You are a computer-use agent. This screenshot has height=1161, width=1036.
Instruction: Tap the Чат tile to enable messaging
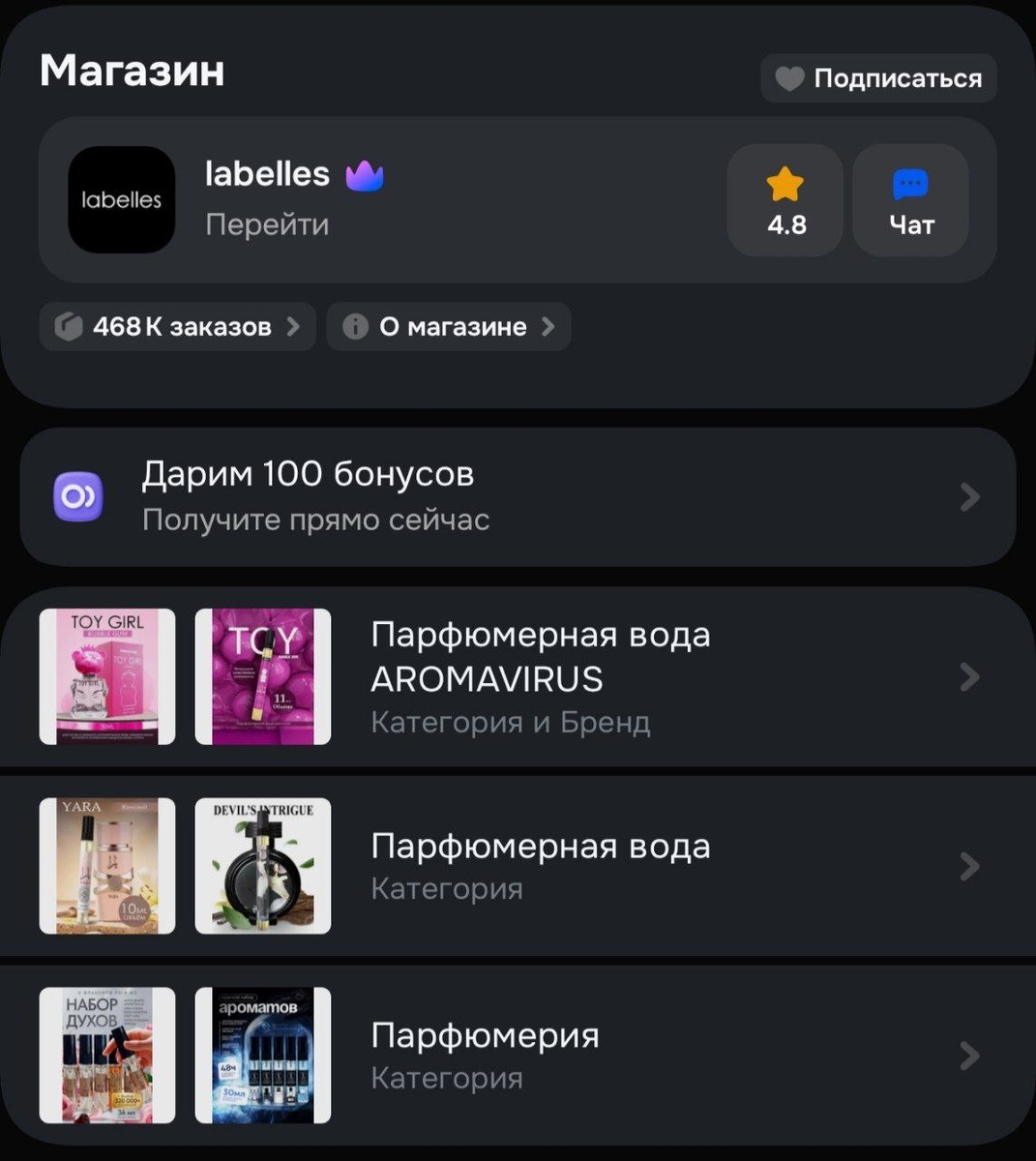pyautogui.click(x=909, y=199)
